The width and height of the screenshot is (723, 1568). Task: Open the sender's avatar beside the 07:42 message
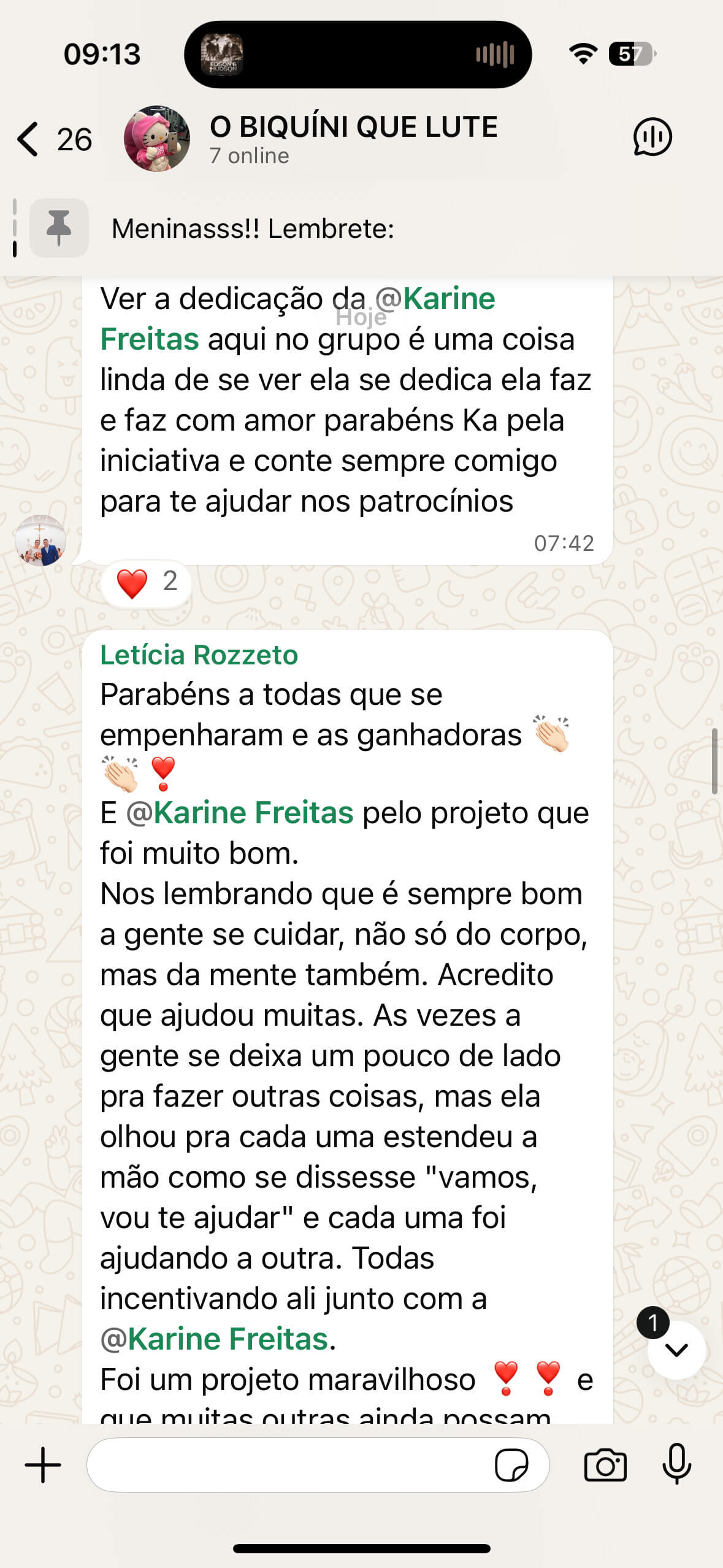click(x=40, y=540)
